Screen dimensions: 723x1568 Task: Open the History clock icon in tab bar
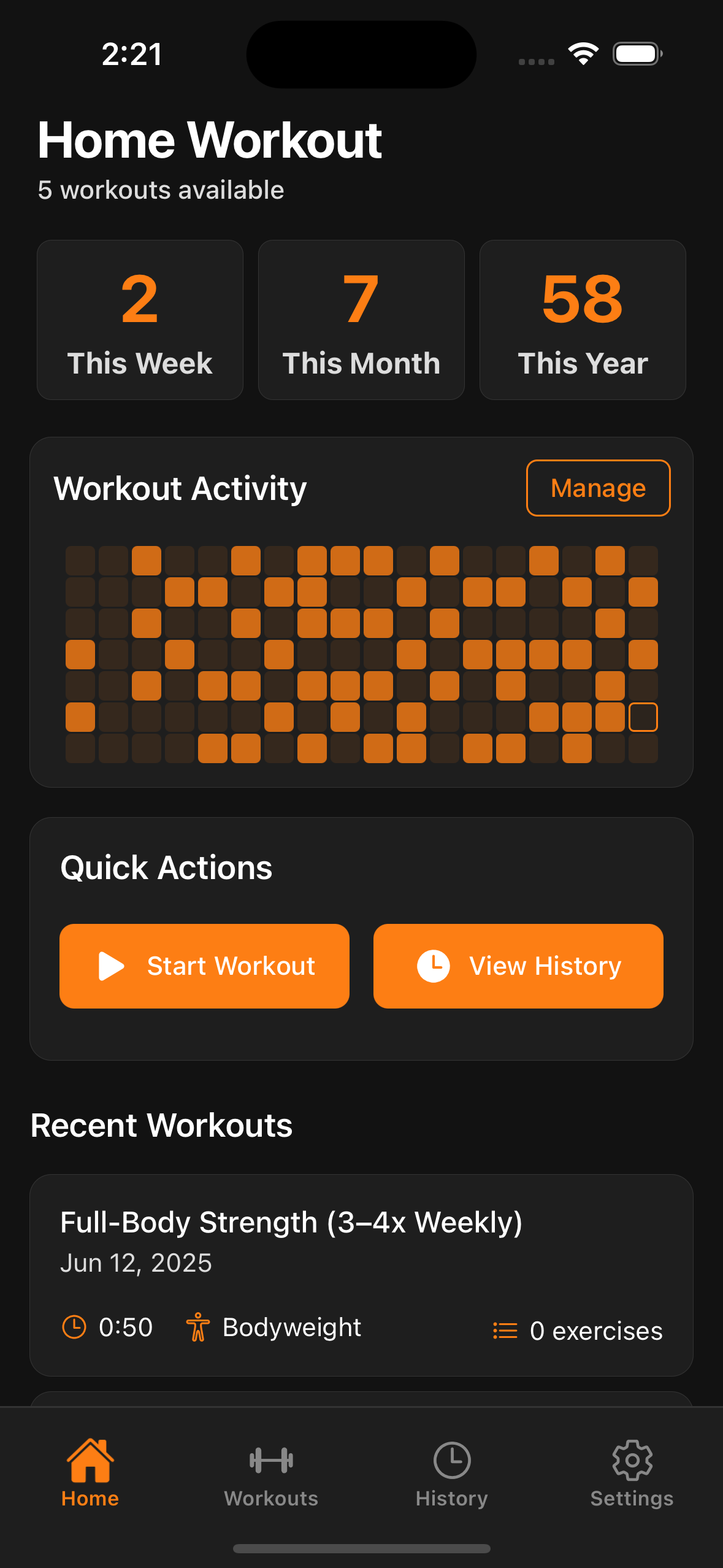tap(451, 1460)
